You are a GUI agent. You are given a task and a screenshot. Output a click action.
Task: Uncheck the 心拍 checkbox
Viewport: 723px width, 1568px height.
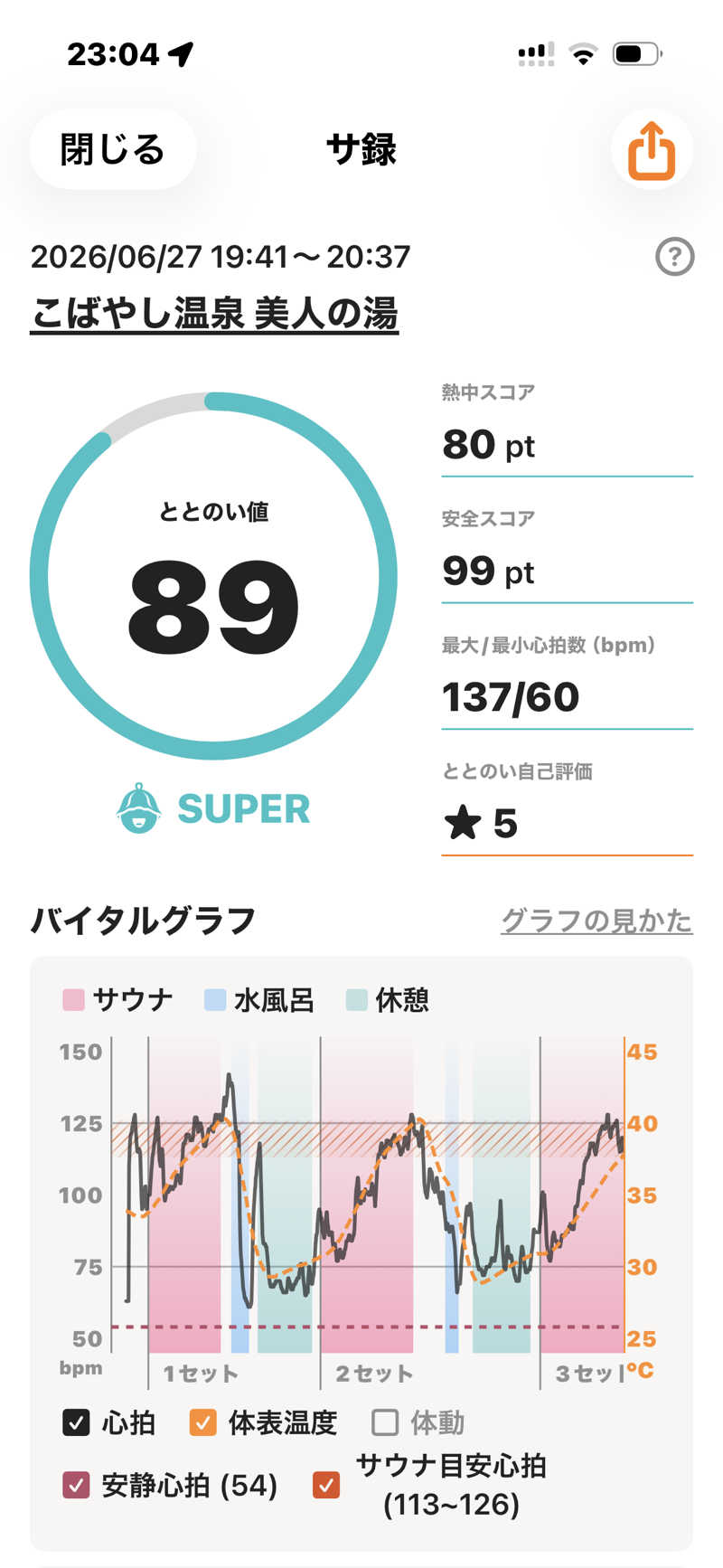77,1422
